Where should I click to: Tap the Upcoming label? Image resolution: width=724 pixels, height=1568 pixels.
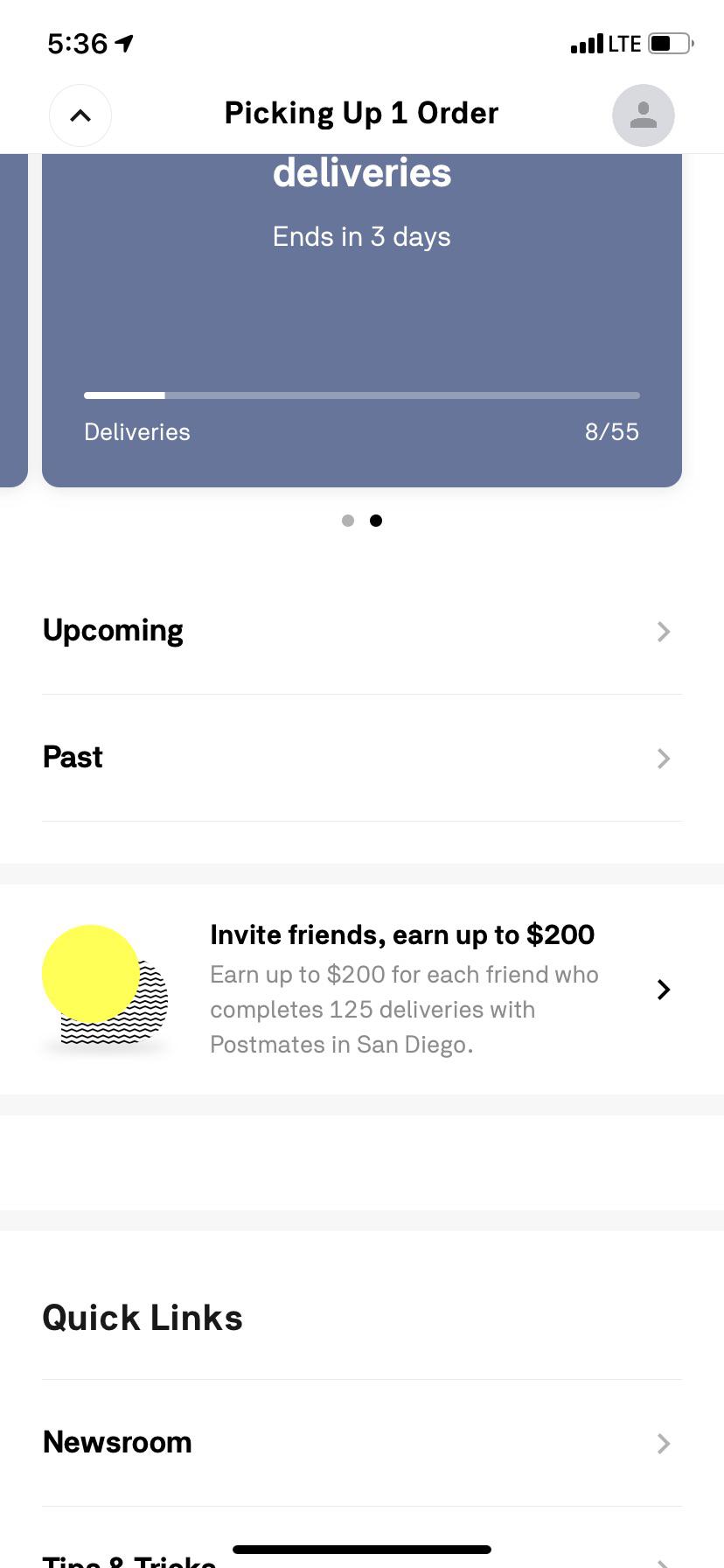pos(112,630)
